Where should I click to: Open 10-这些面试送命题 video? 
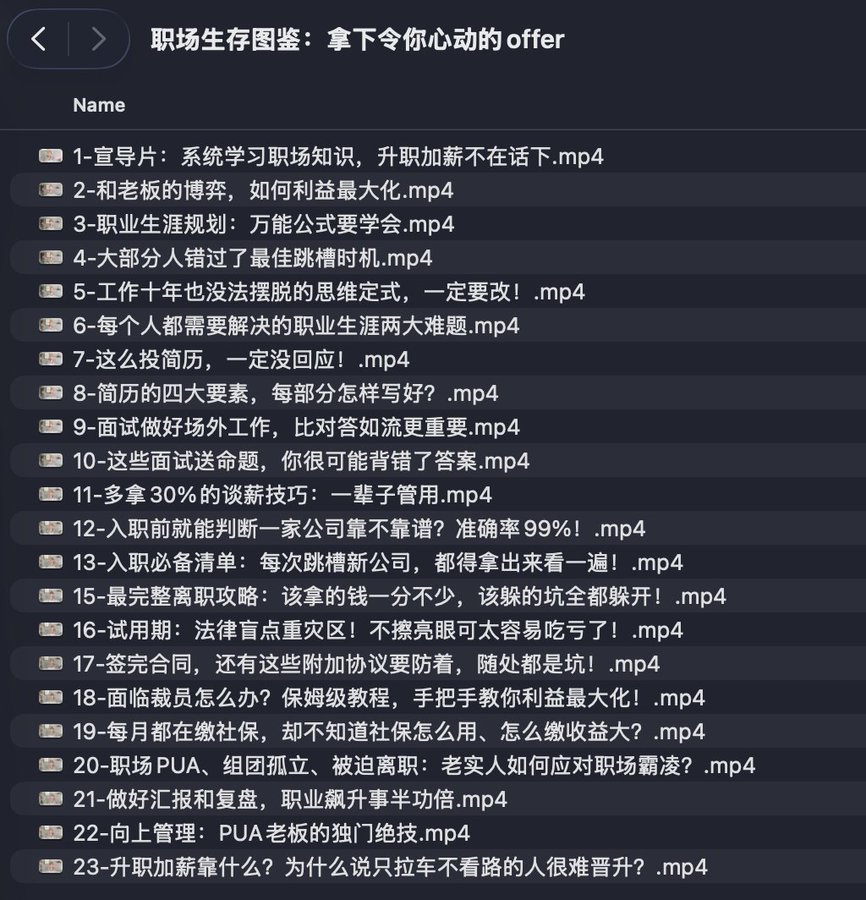301,462
